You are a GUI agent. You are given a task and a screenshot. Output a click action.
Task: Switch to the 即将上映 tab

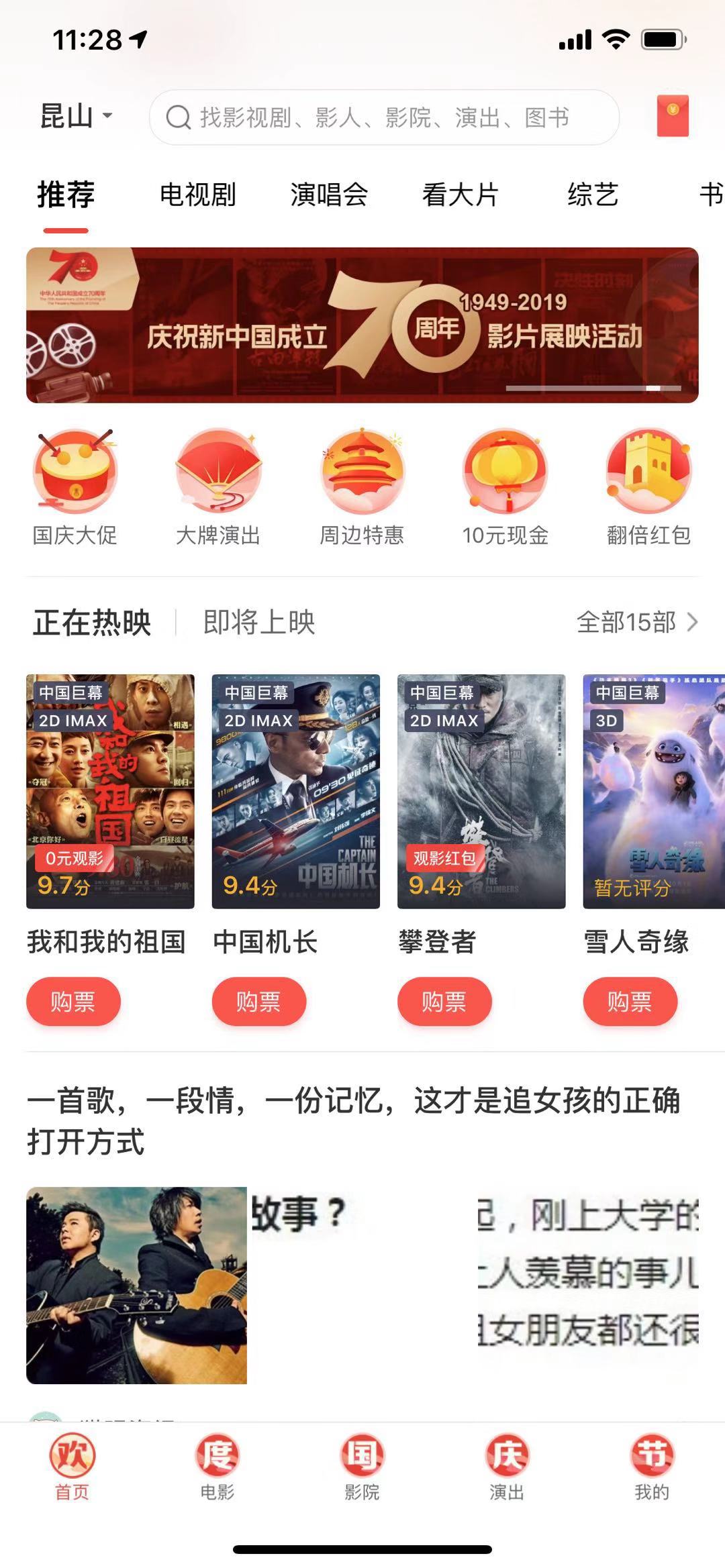(258, 623)
